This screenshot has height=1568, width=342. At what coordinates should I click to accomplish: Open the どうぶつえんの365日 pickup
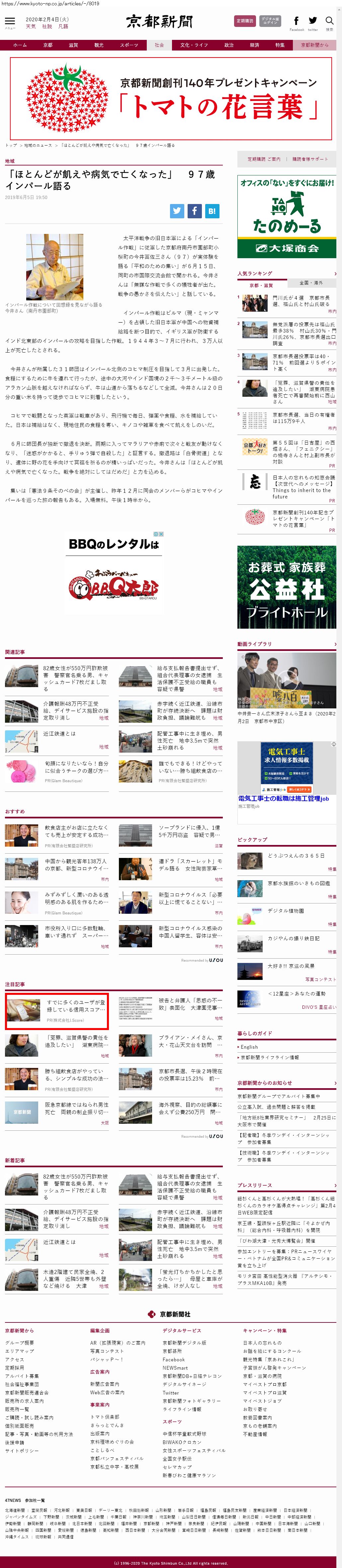[x=296, y=855]
